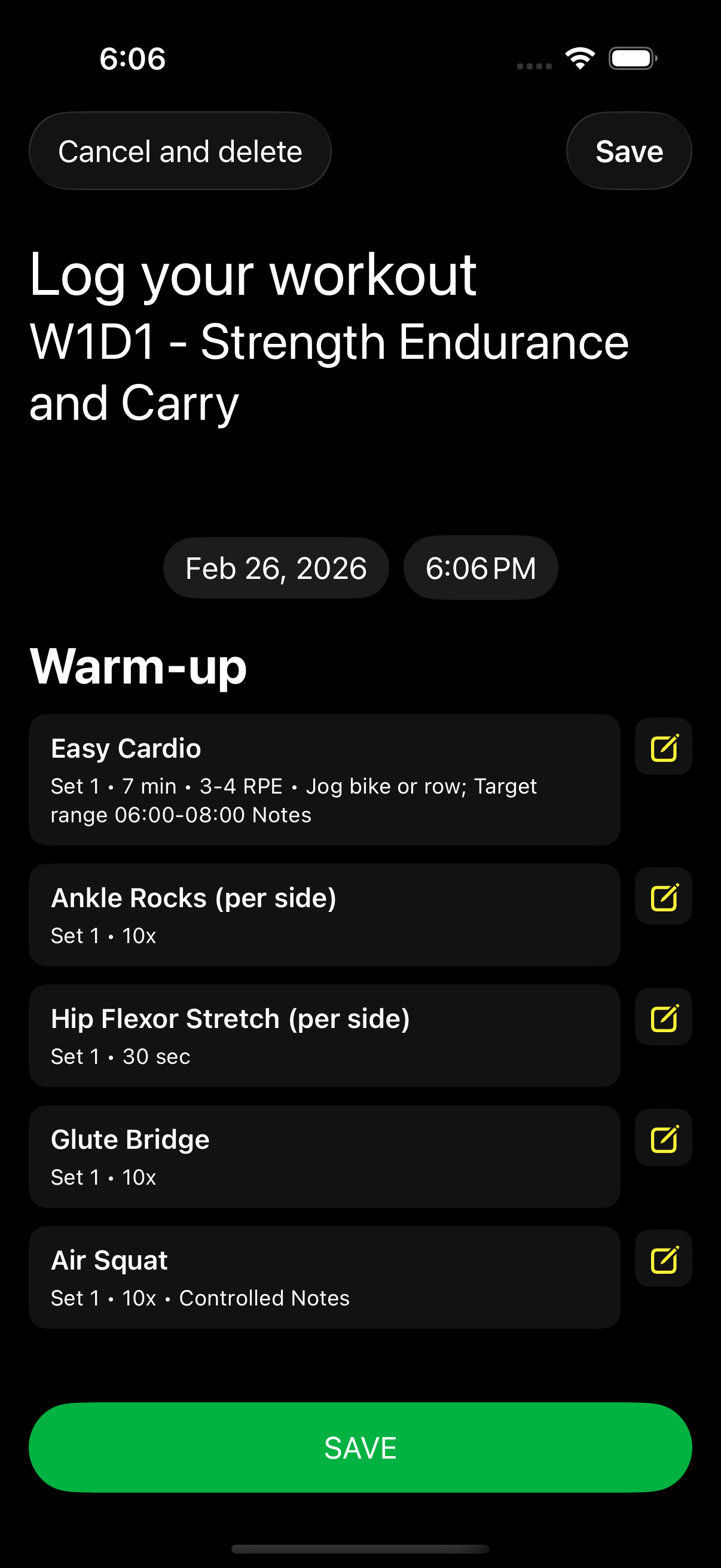Open the Air Squat card
The width and height of the screenshot is (721, 1568).
pyautogui.click(x=324, y=1277)
